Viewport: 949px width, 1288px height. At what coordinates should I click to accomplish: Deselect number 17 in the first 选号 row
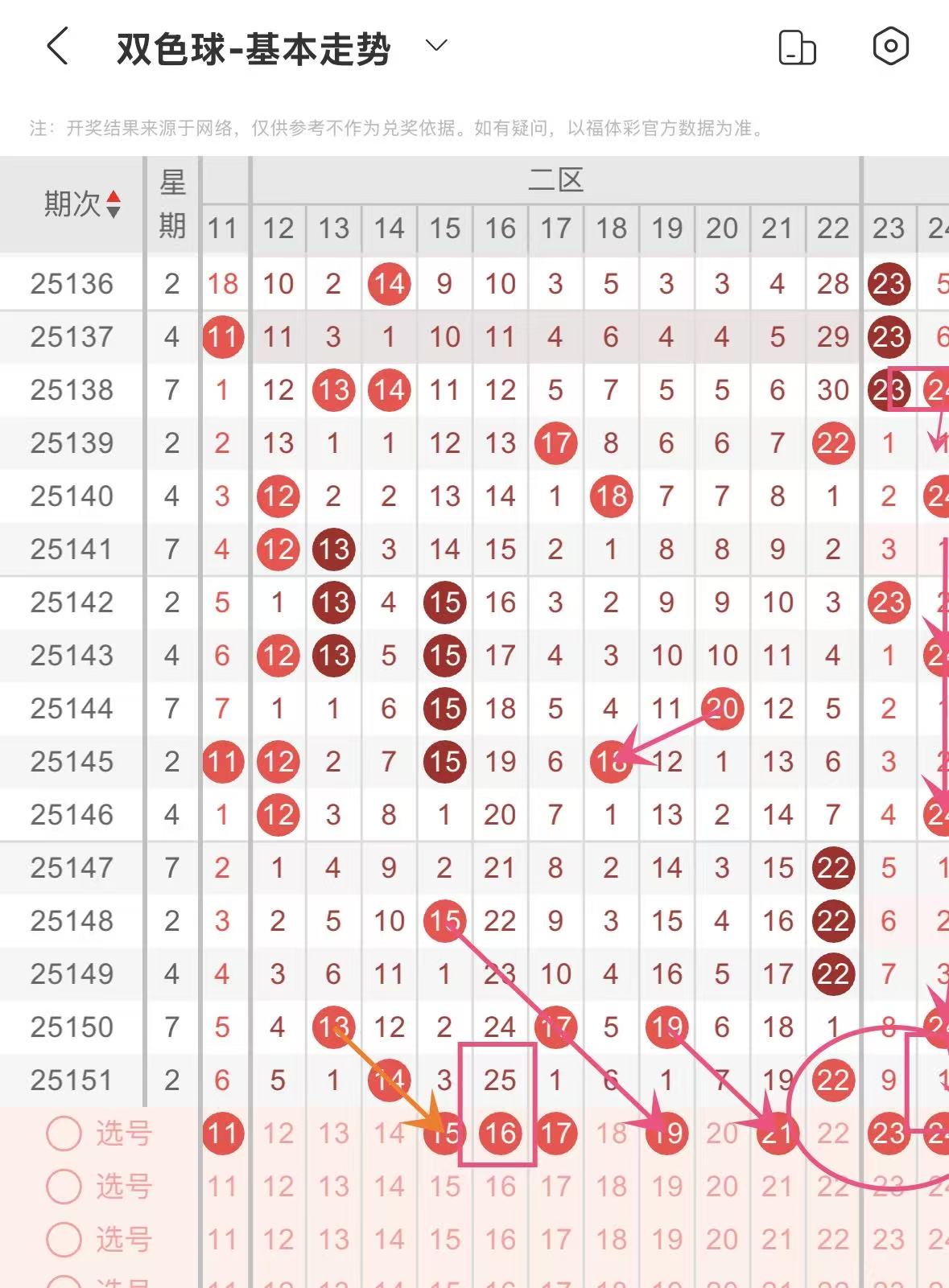pos(555,1134)
